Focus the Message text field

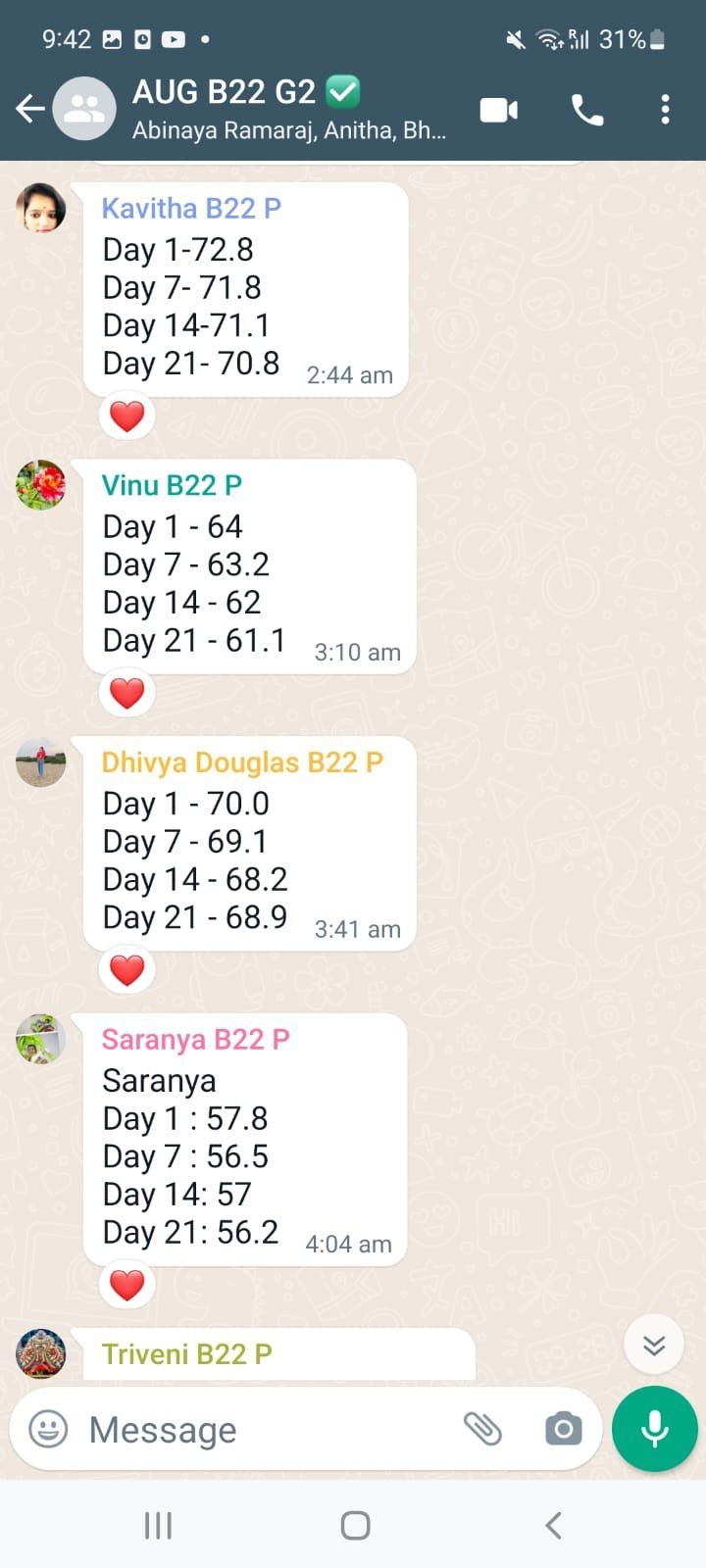(x=265, y=1430)
